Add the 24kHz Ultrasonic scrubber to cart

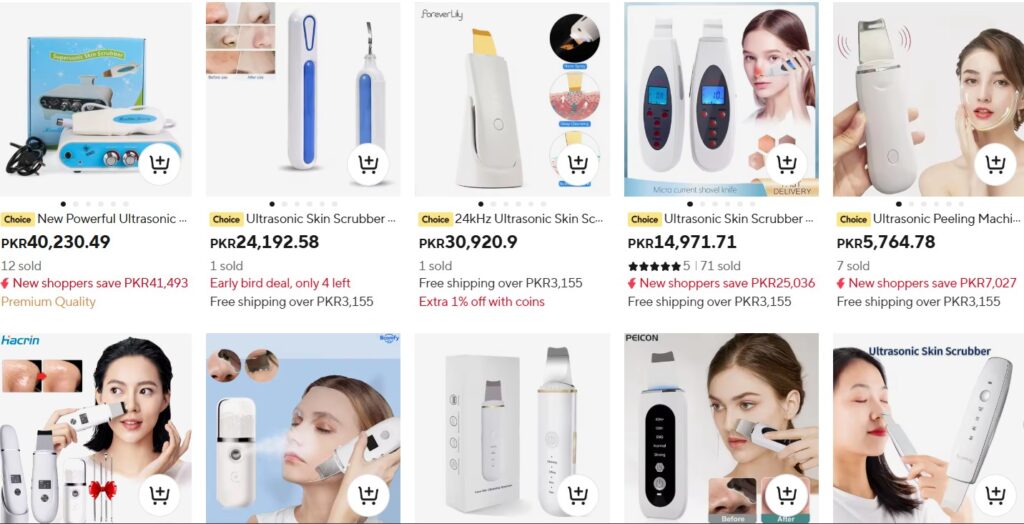577,164
